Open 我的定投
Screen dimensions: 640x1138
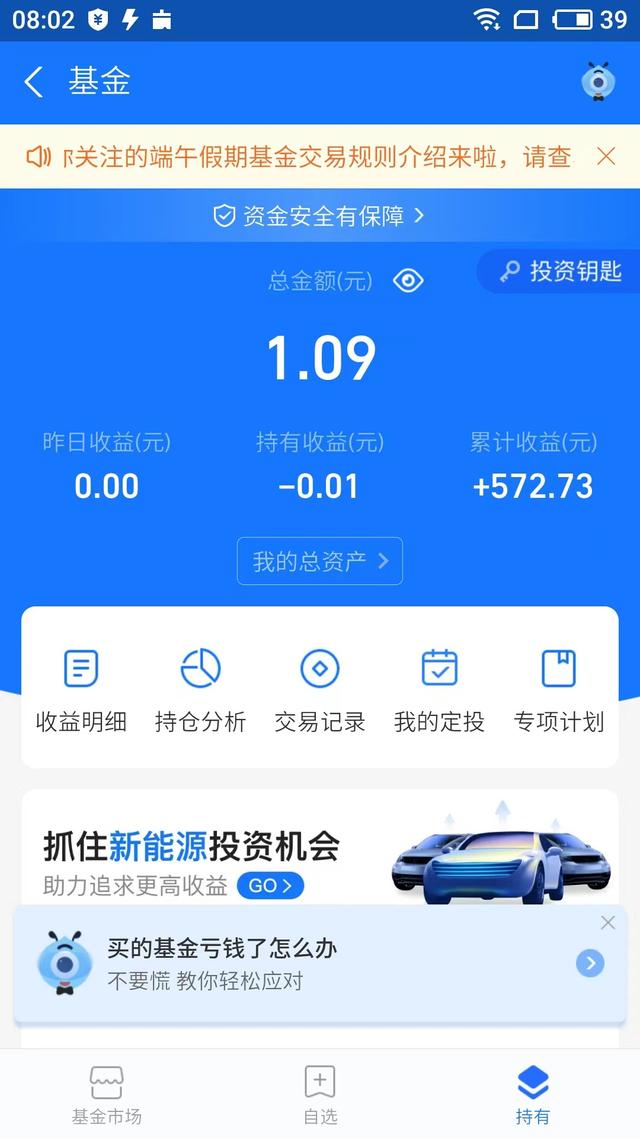click(x=439, y=688)
